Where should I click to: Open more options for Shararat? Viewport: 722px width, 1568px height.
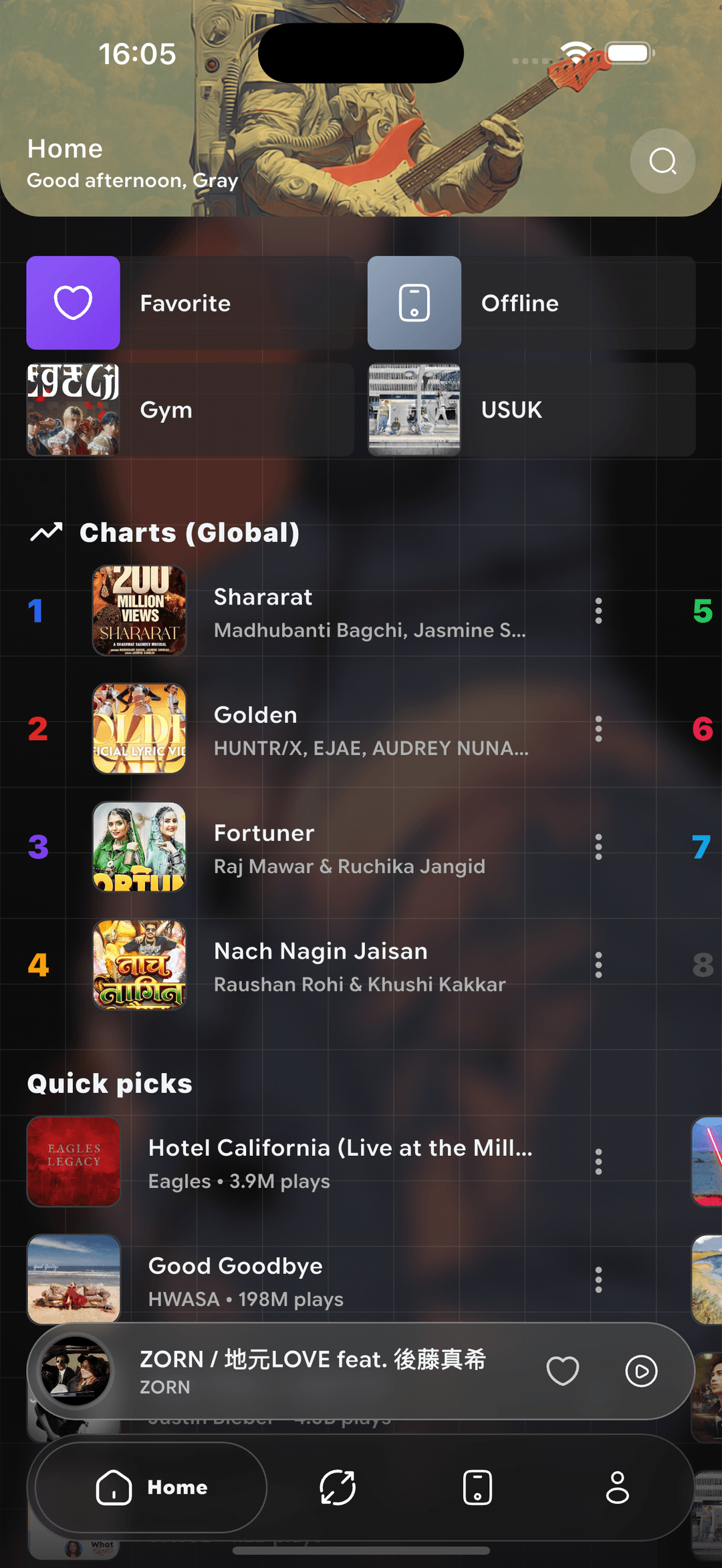click(x=598, y=611)
